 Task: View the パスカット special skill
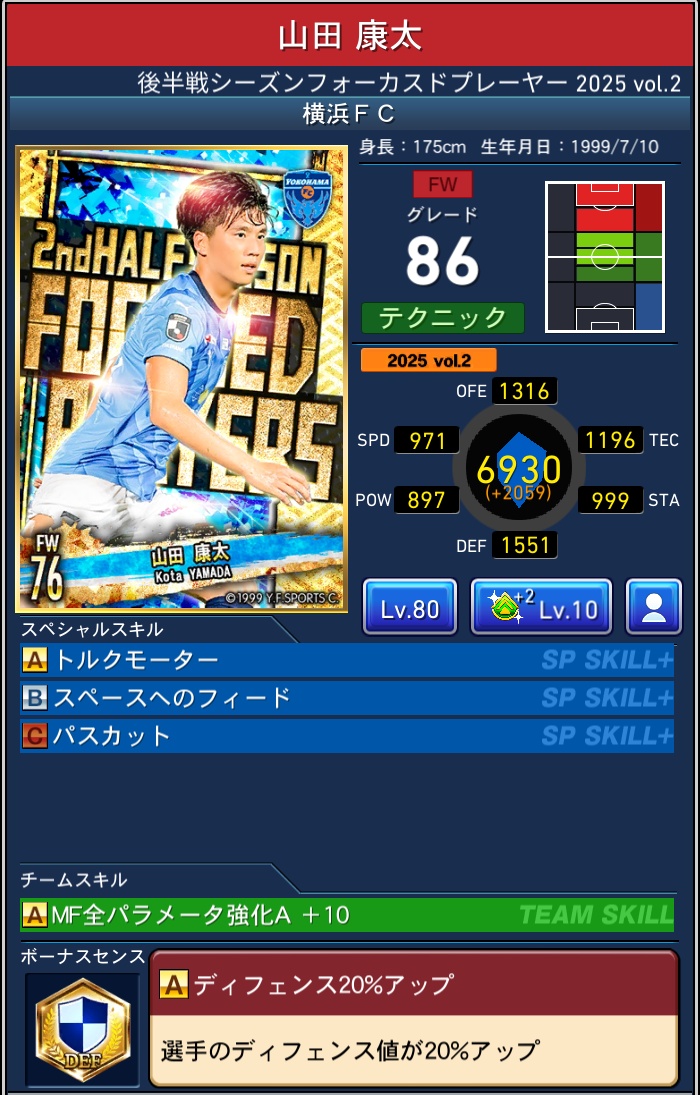[x=346, y=736]
